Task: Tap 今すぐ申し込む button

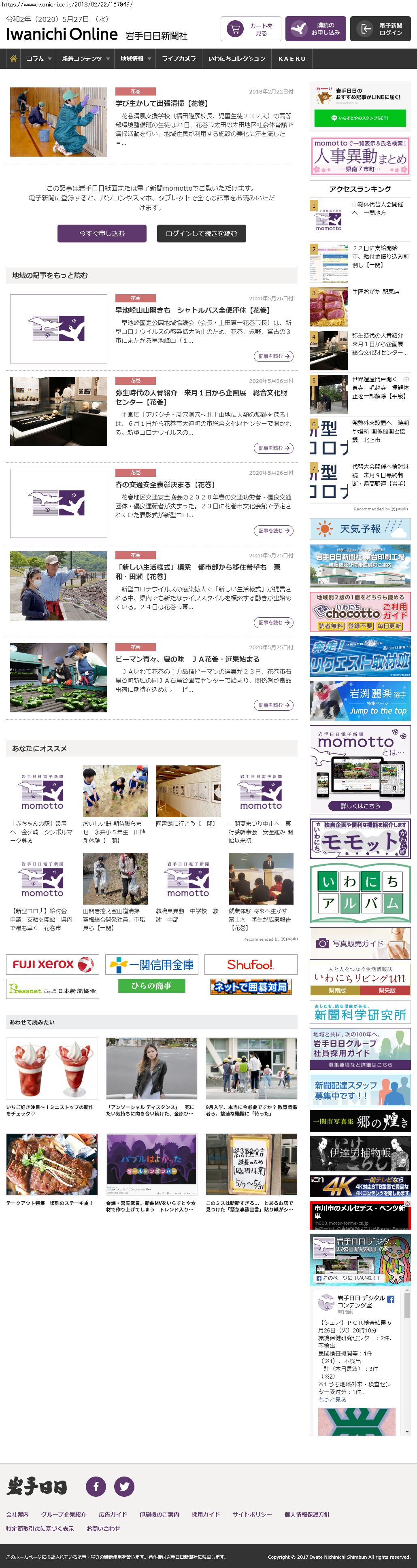Action: click(x=102, y=233)
